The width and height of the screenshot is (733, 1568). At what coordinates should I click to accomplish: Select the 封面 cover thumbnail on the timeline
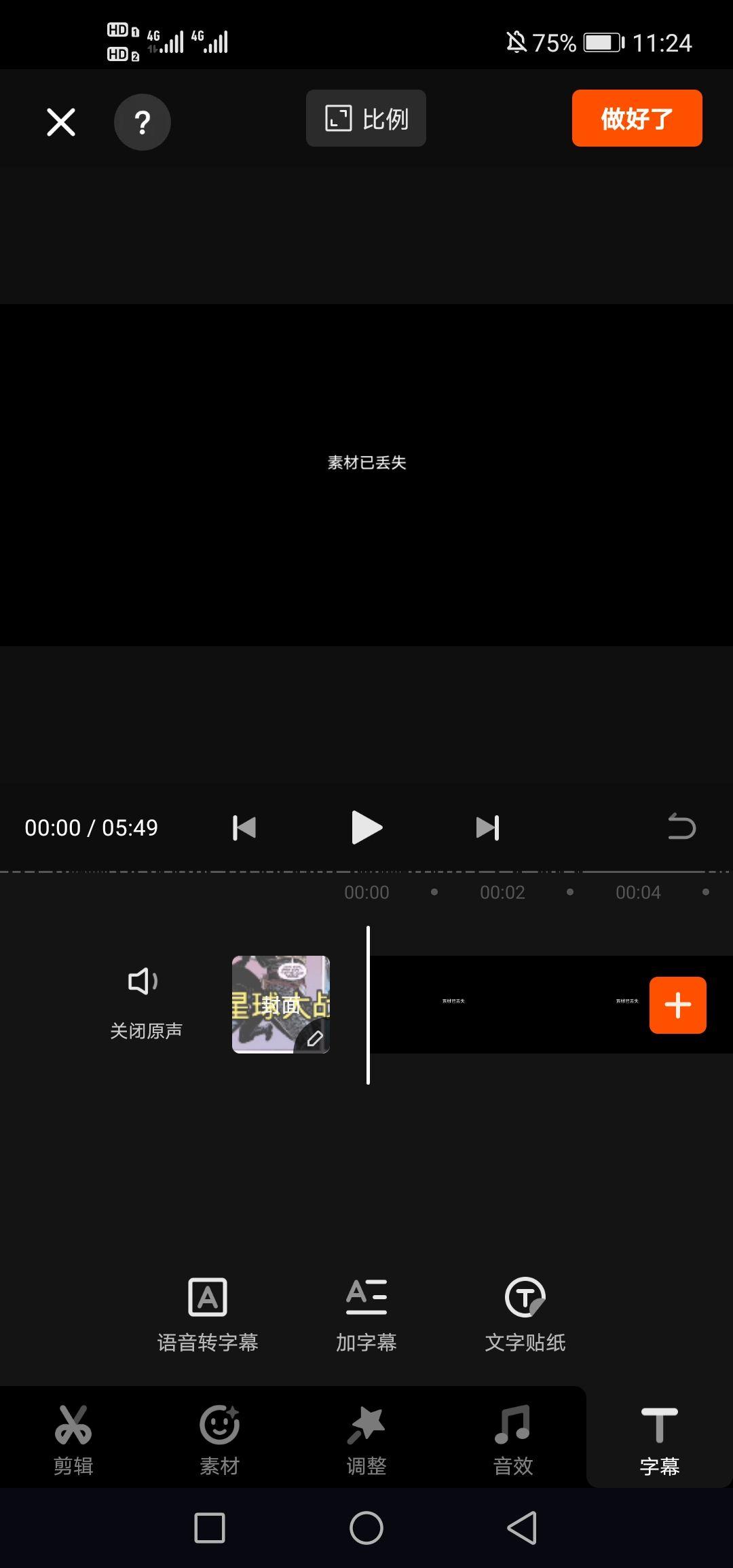click(x=280, y=1005)
